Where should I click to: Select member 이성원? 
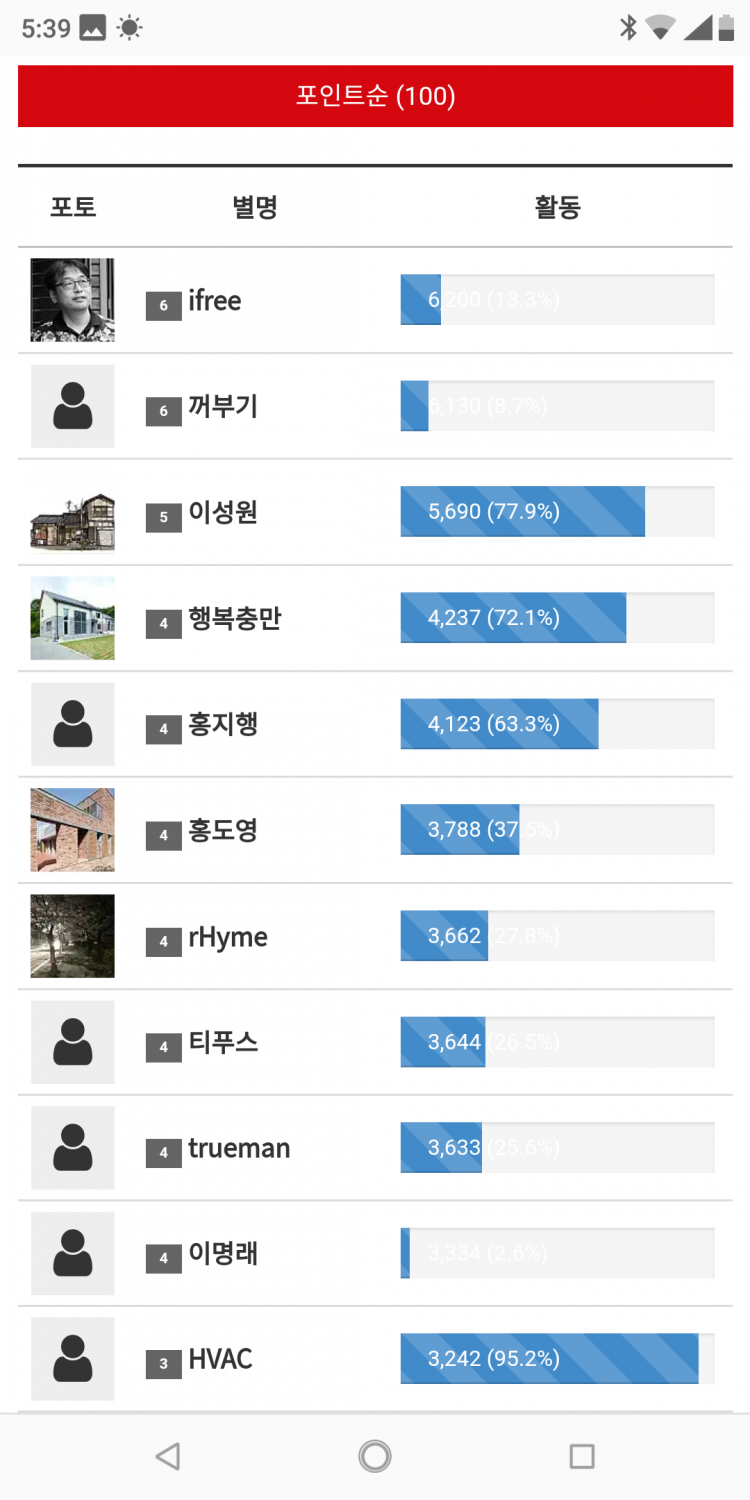(x=222, y=513)
